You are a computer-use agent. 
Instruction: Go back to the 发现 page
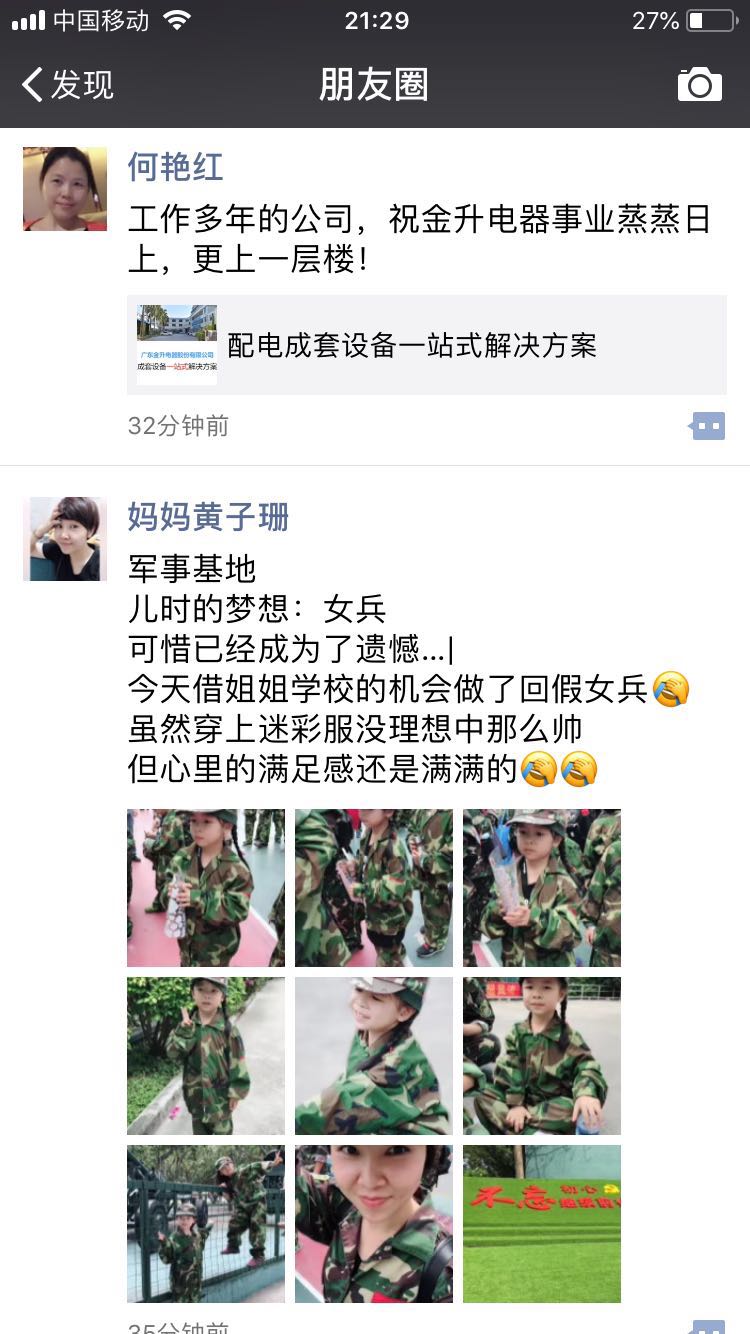coord(68,85)
